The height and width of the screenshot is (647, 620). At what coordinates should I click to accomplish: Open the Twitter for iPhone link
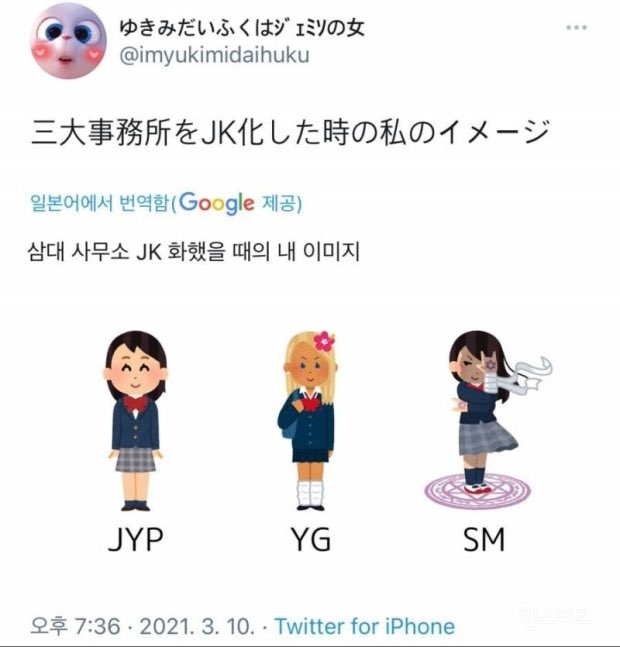pyautogui.click(x=364, y=626)
